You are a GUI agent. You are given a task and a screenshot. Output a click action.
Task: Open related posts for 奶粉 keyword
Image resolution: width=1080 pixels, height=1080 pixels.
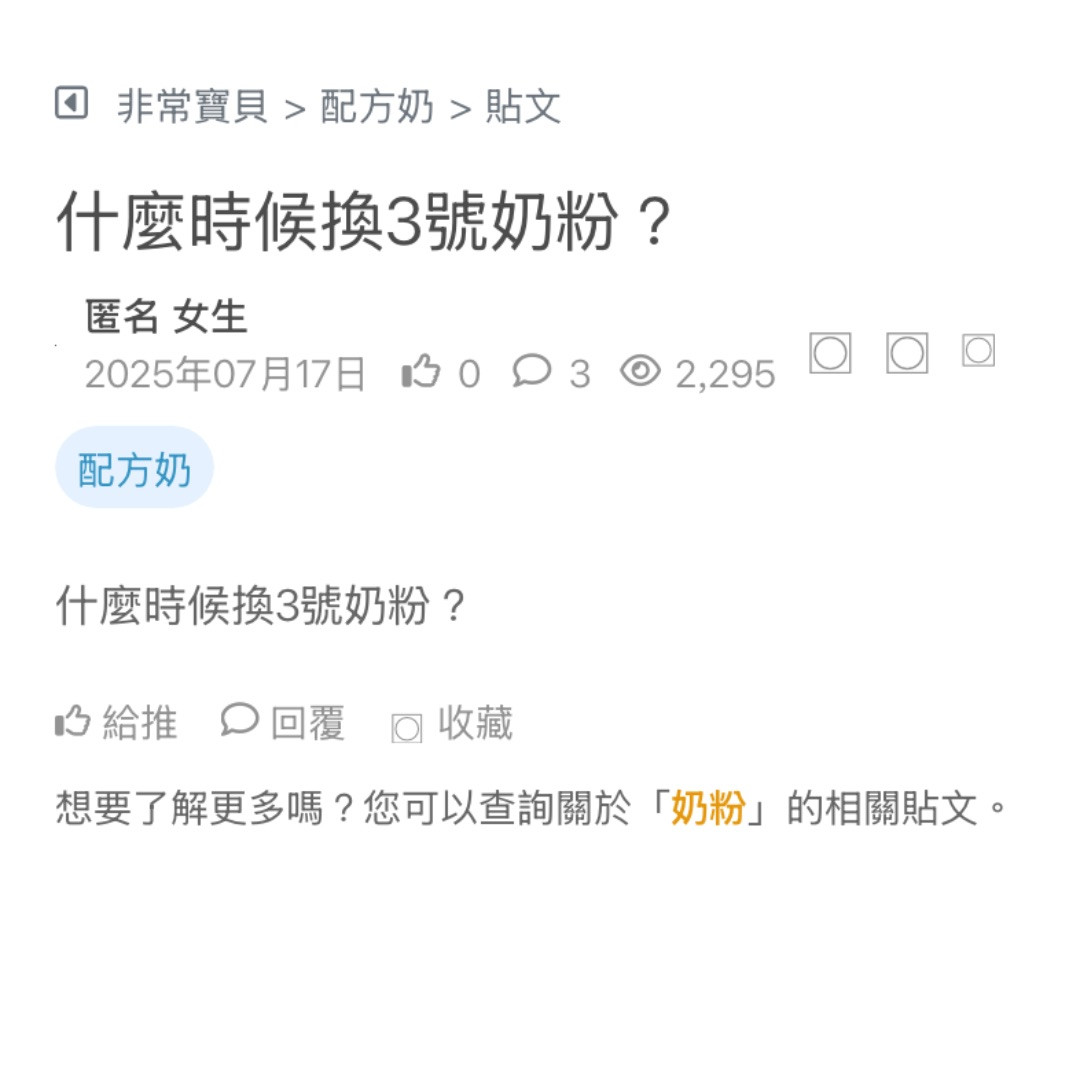pyautogui.click(x=708, y=808)
